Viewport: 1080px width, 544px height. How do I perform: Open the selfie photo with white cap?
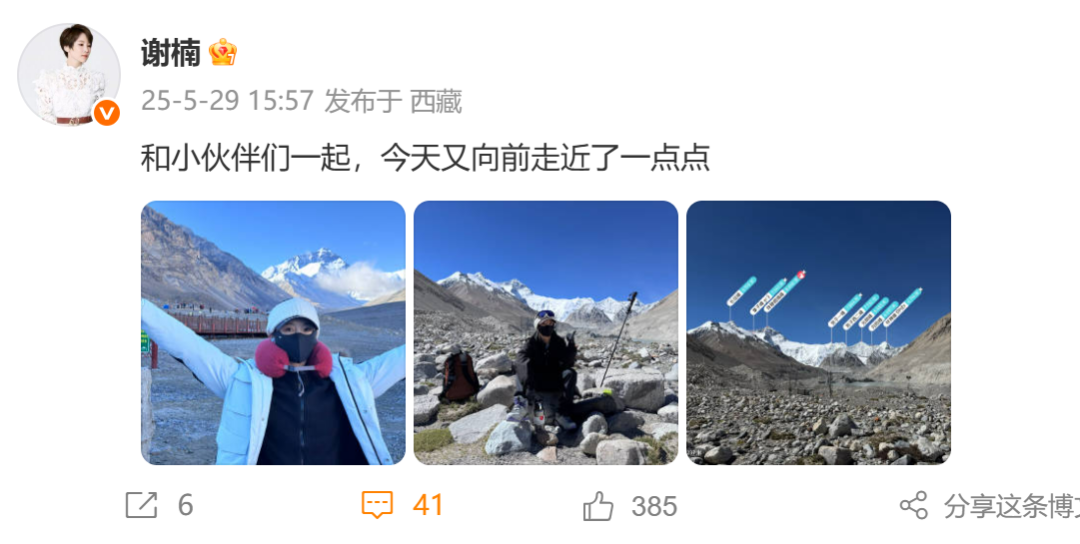click(x=273, y=333)
